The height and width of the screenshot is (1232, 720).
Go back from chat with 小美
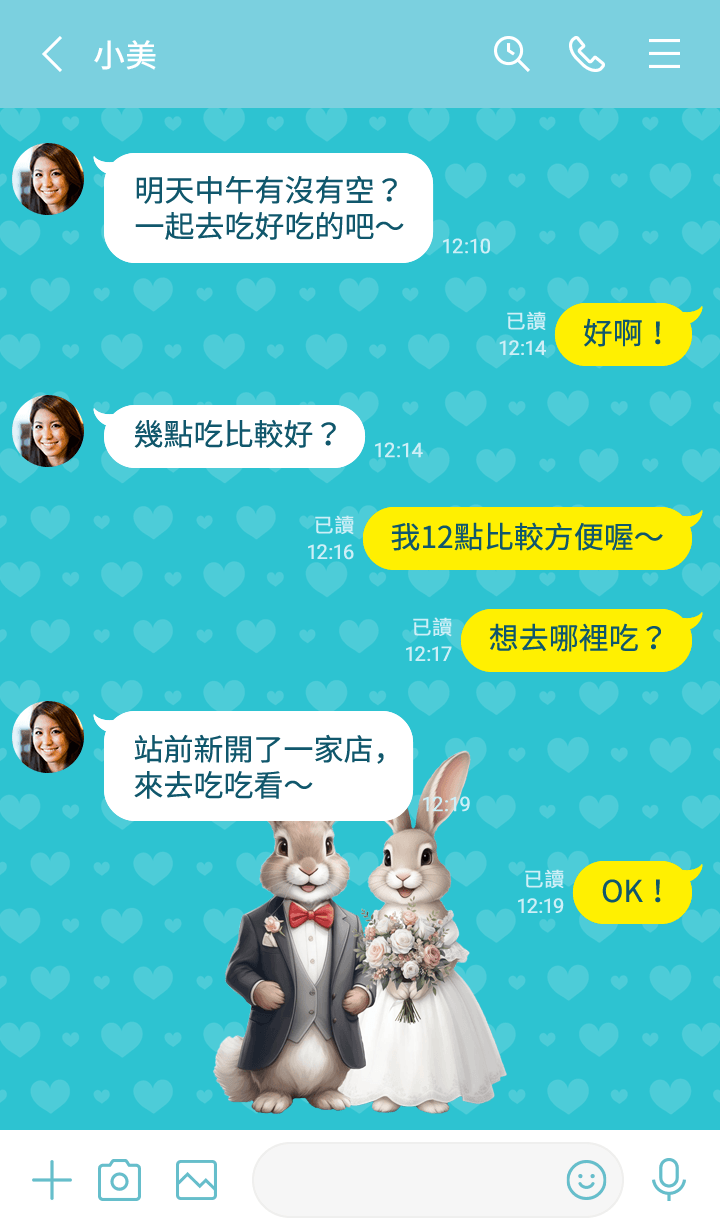pos(52,54)
